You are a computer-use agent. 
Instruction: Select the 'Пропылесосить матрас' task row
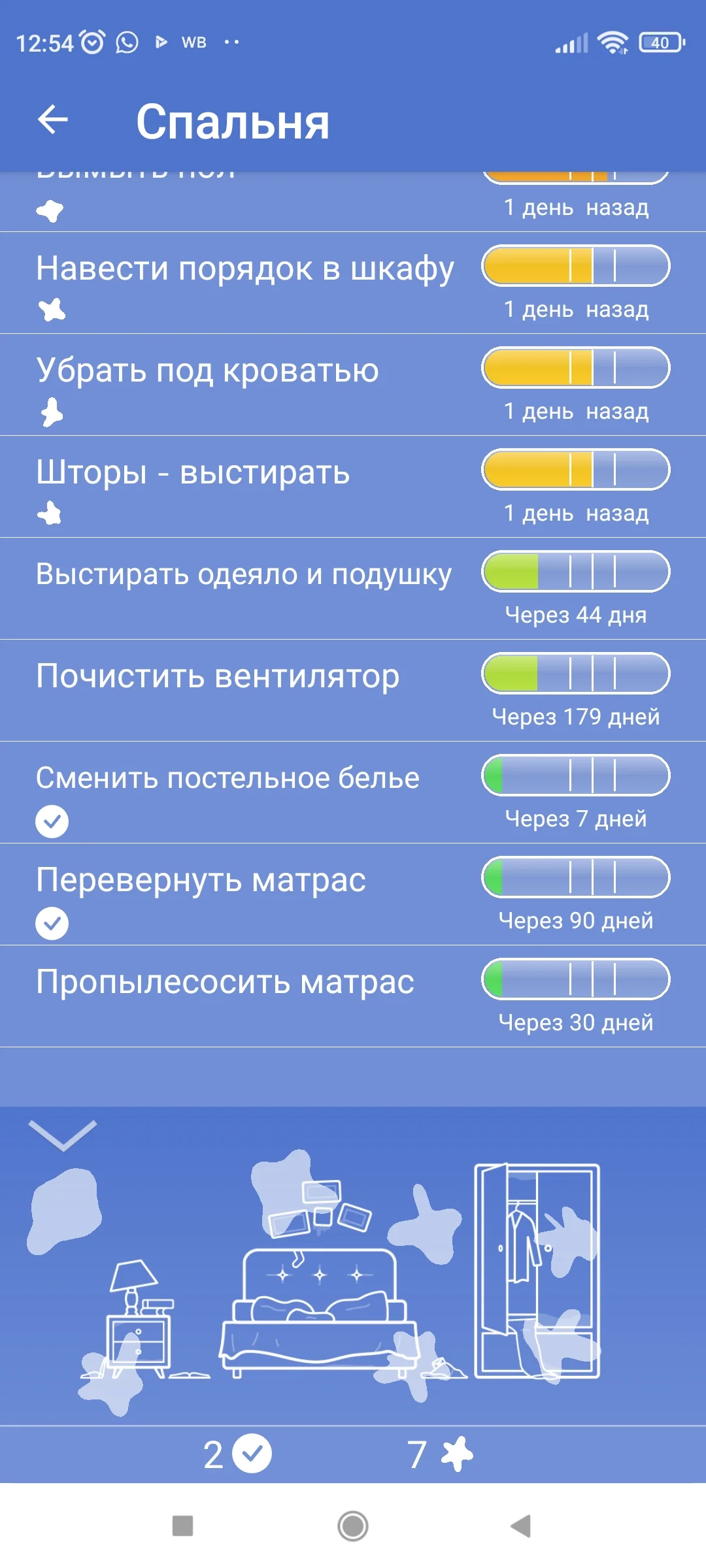226,981
